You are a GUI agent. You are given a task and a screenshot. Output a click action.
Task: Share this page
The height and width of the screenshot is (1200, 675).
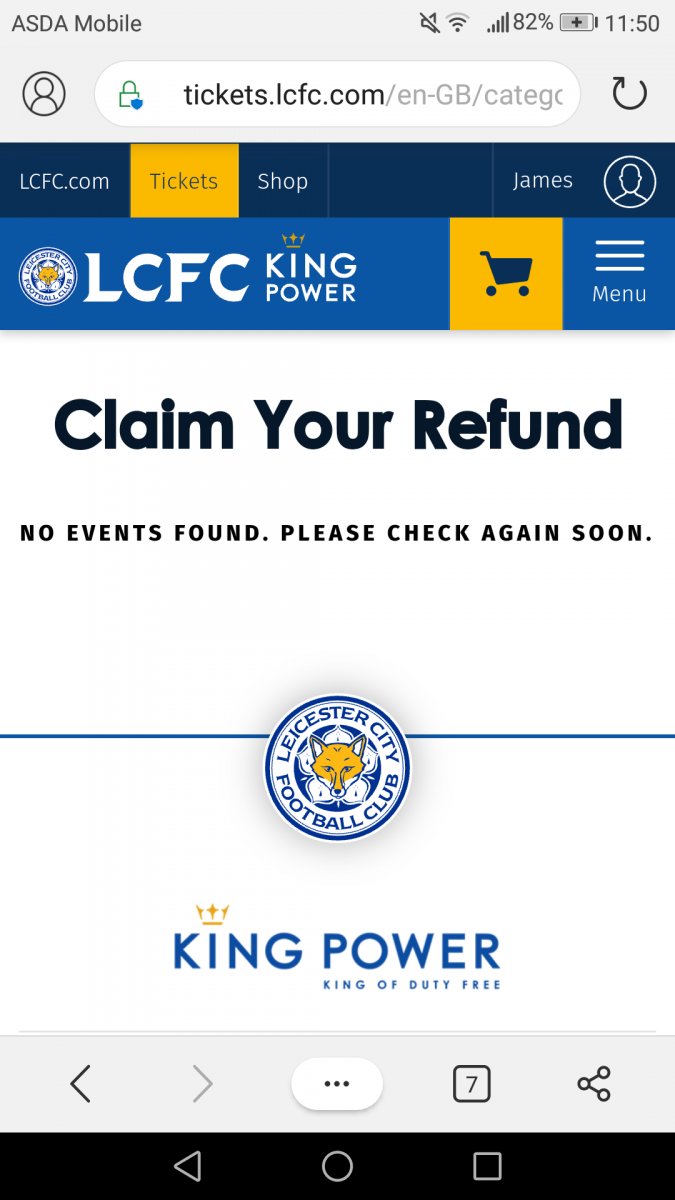[594, 1084]
